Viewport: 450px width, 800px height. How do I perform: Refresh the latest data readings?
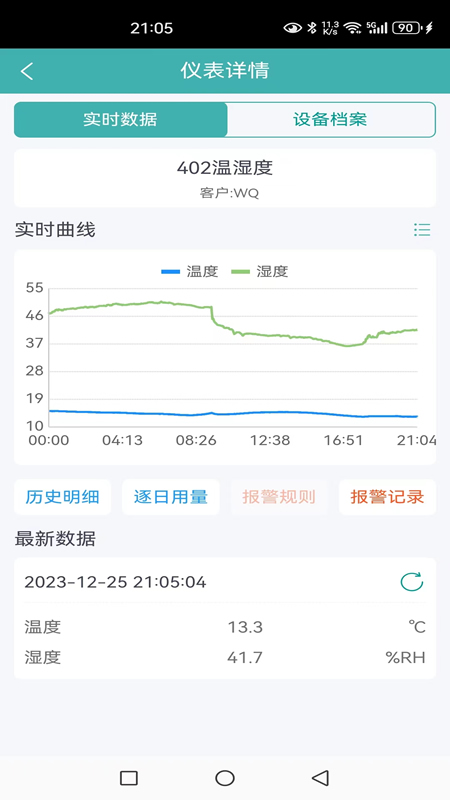411,582
